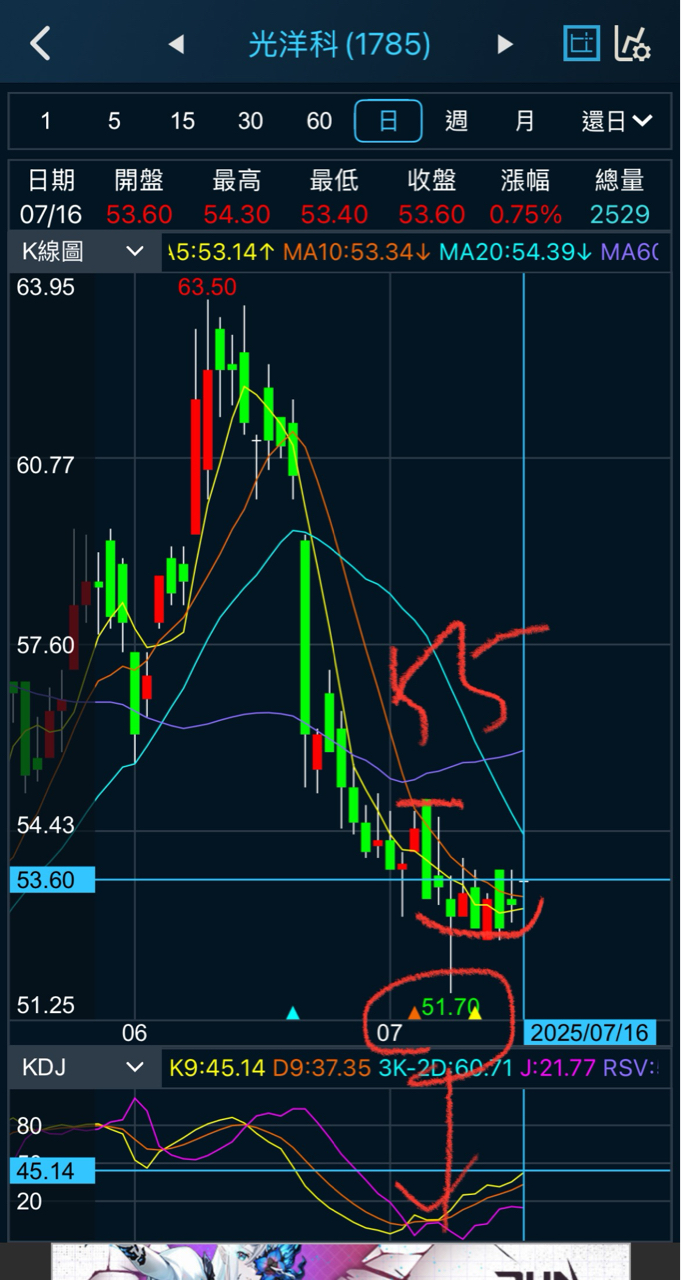This screenshot has height=1280, width=681.
Task: Switch to the 1-minute interval
Action: pos(46,121)
